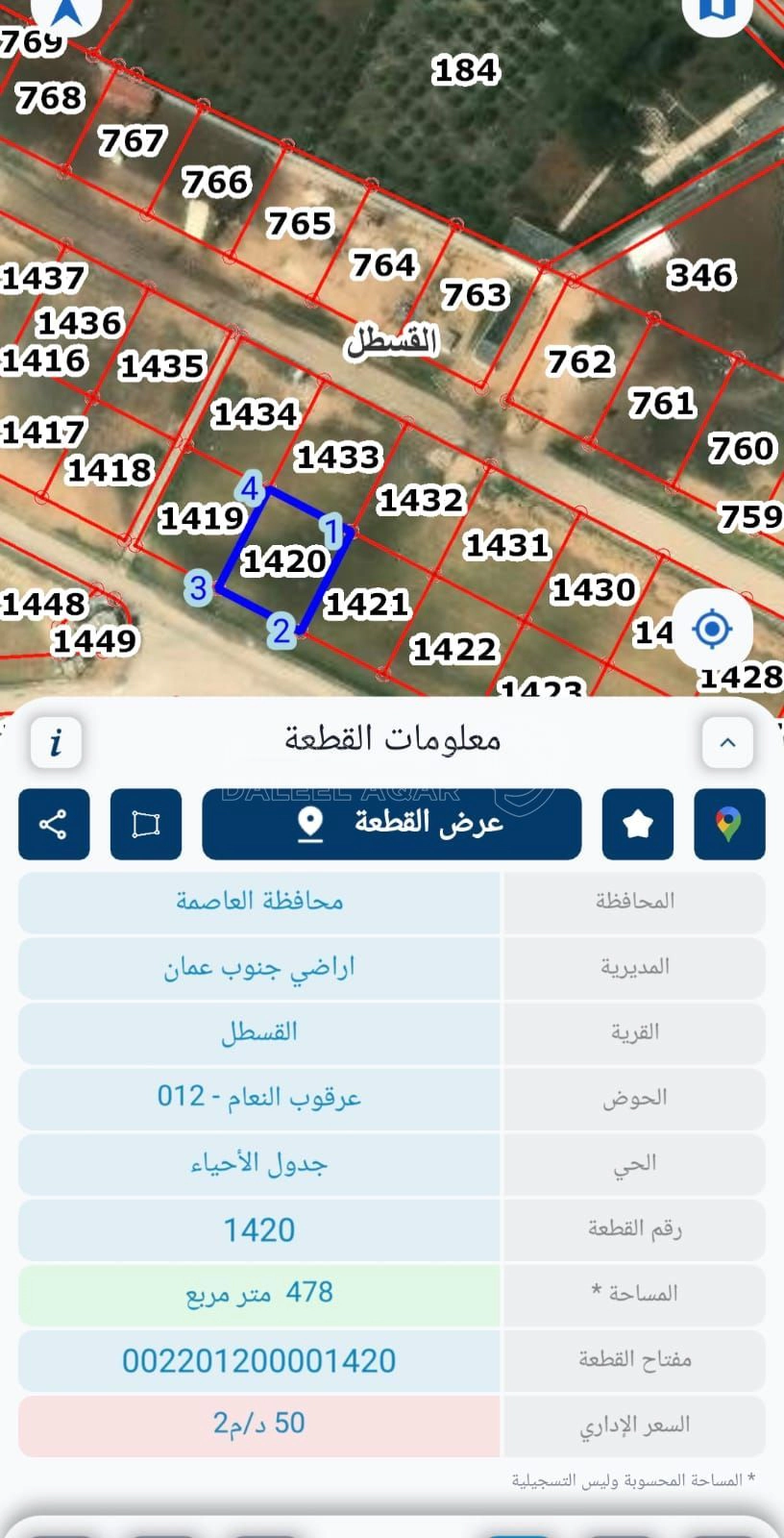The width and height of the screenshot is (784, 1538).
Task: Collapse the panel using the chevron button
Action: point(727,740)
